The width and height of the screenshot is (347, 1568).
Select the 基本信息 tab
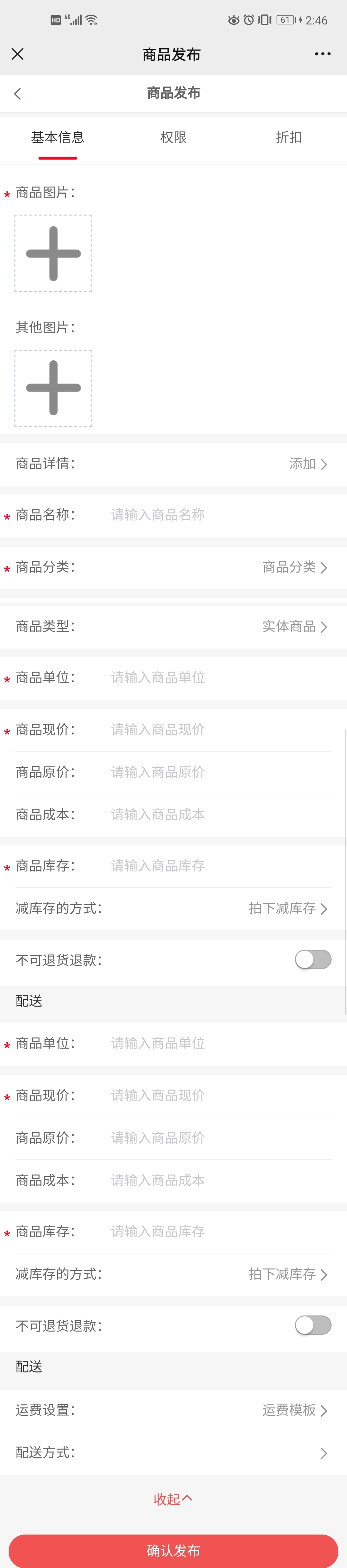(x=58, y=138)
